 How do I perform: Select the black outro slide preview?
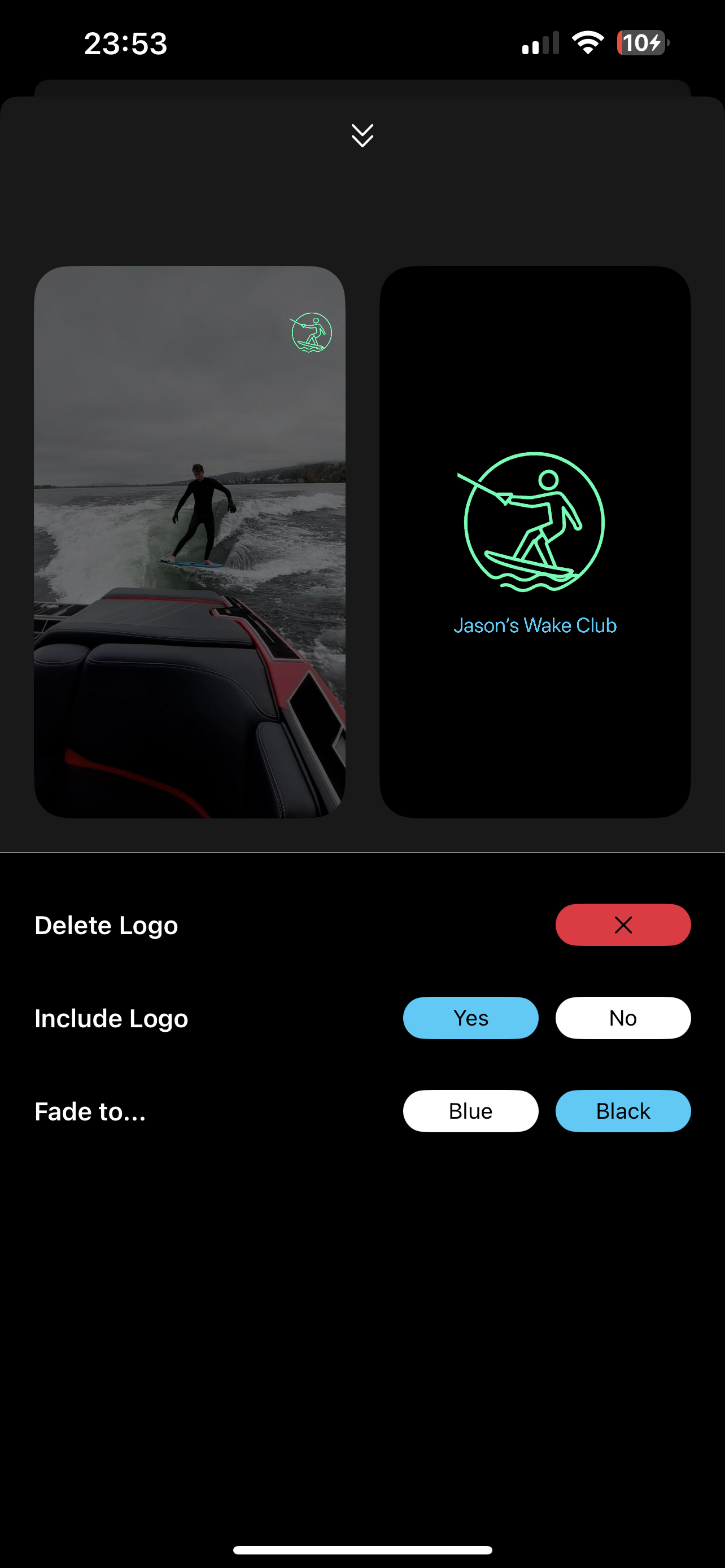(535, 730)
